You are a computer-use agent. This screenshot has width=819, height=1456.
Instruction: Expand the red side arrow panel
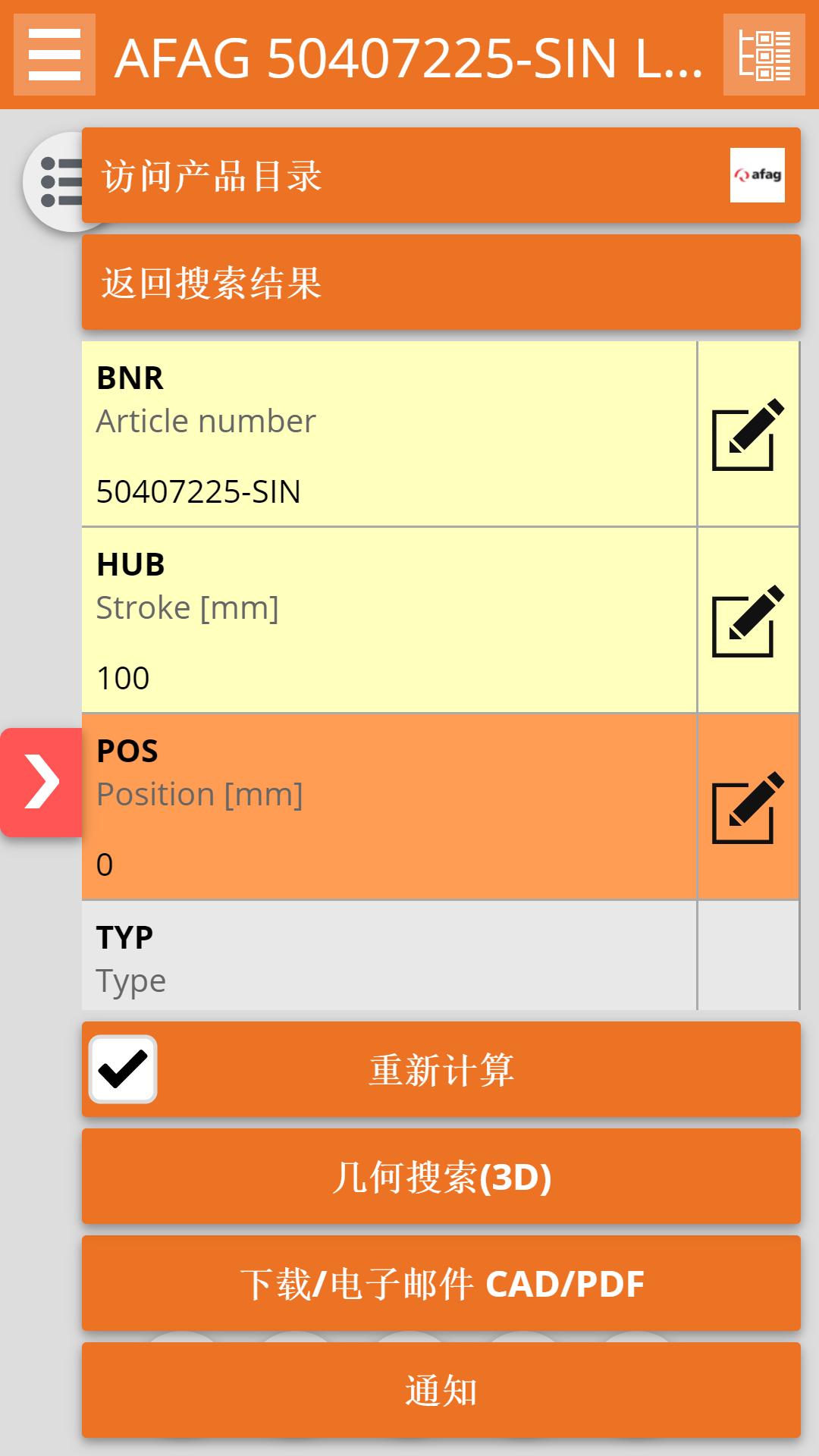(42, 782)
